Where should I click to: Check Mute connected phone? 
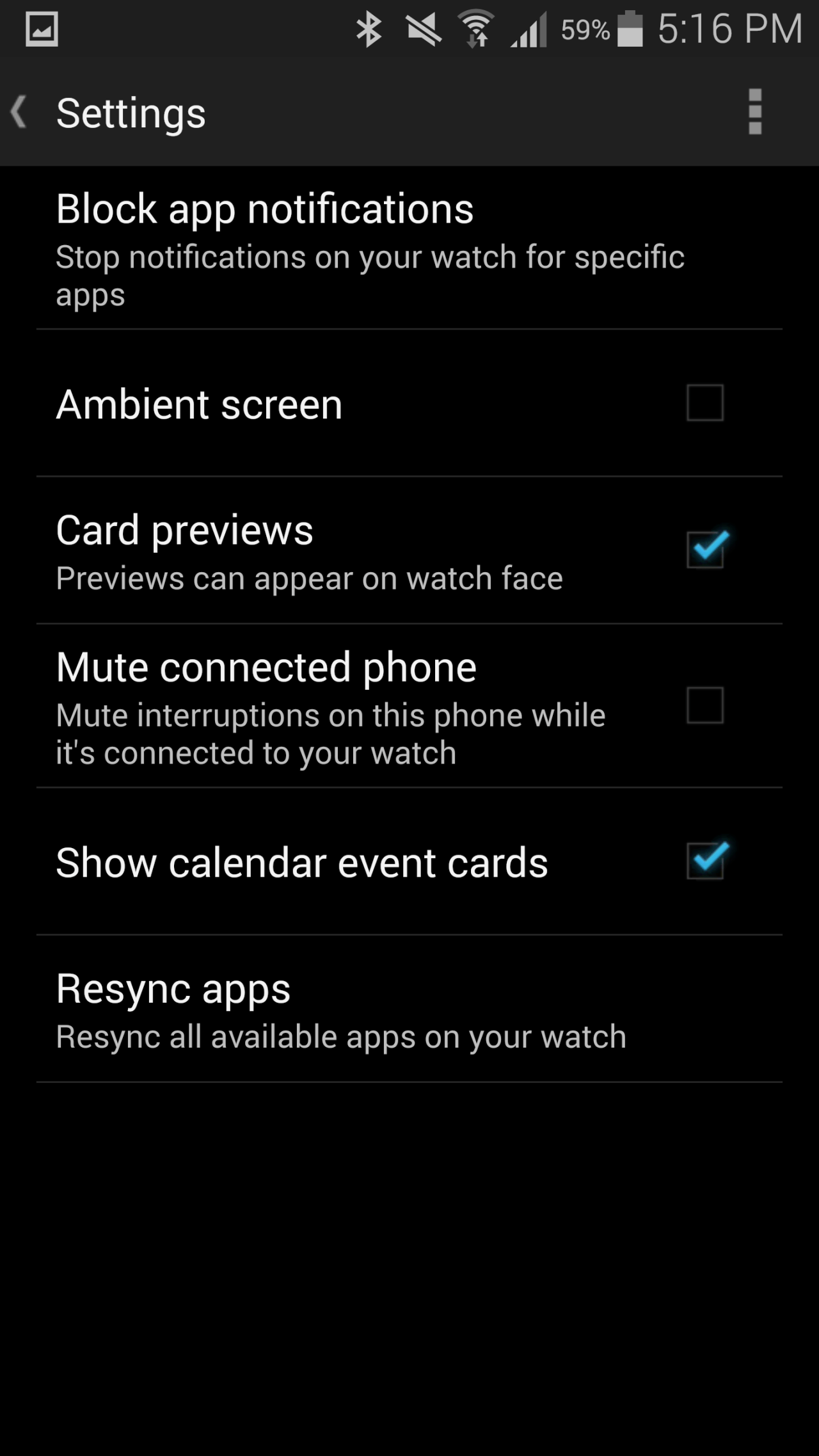click(705, 705)
